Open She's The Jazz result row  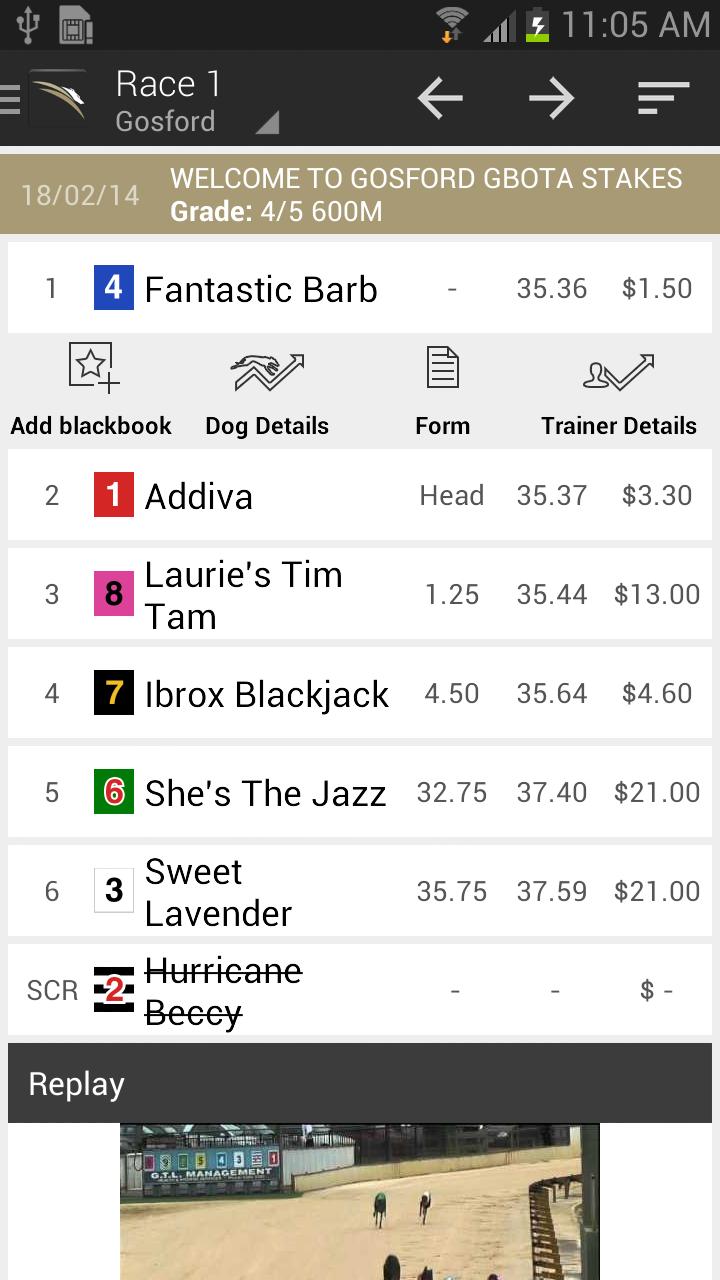[360, 793]
